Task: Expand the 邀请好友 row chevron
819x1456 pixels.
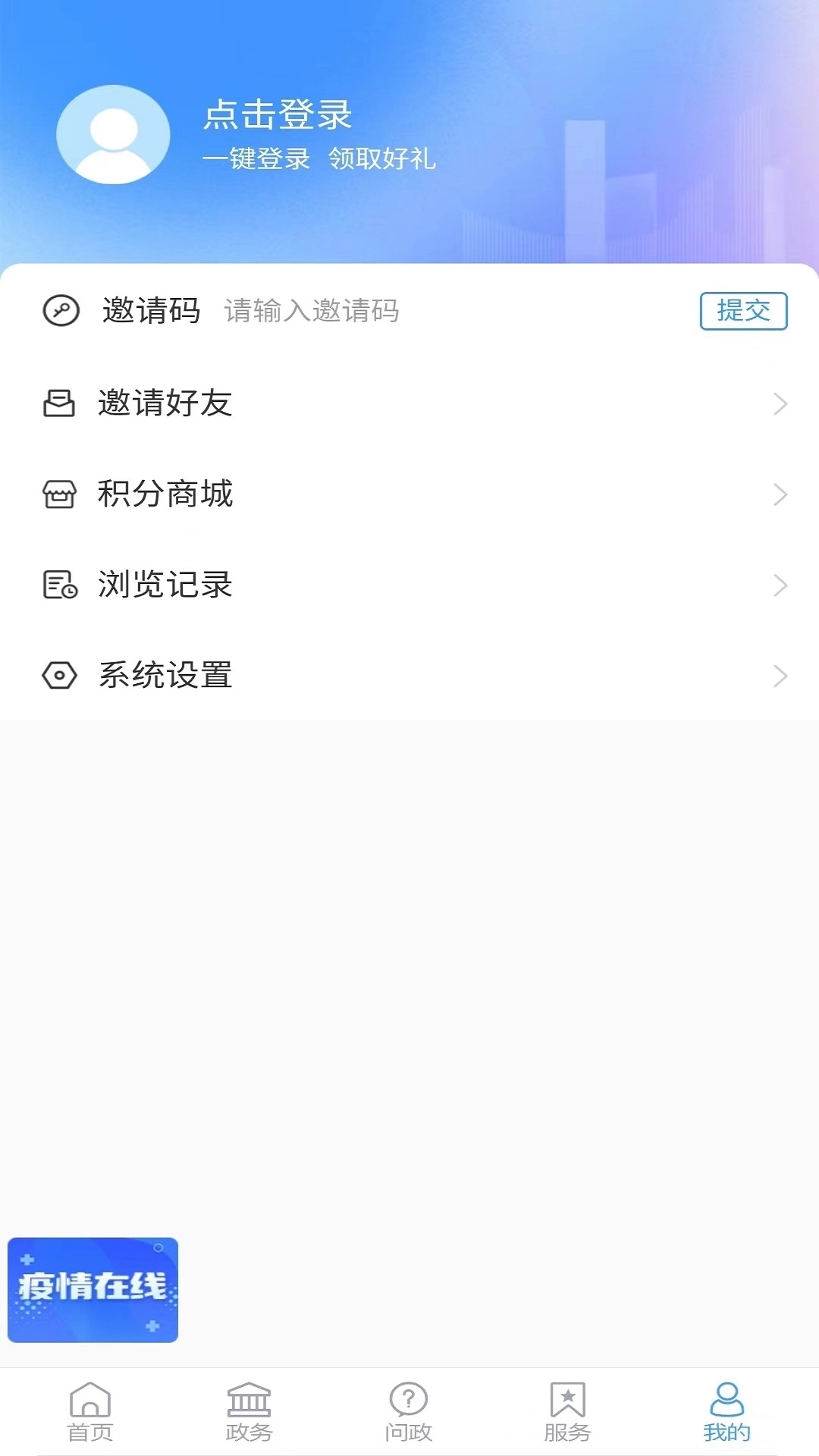Action: tap(780, 403)
